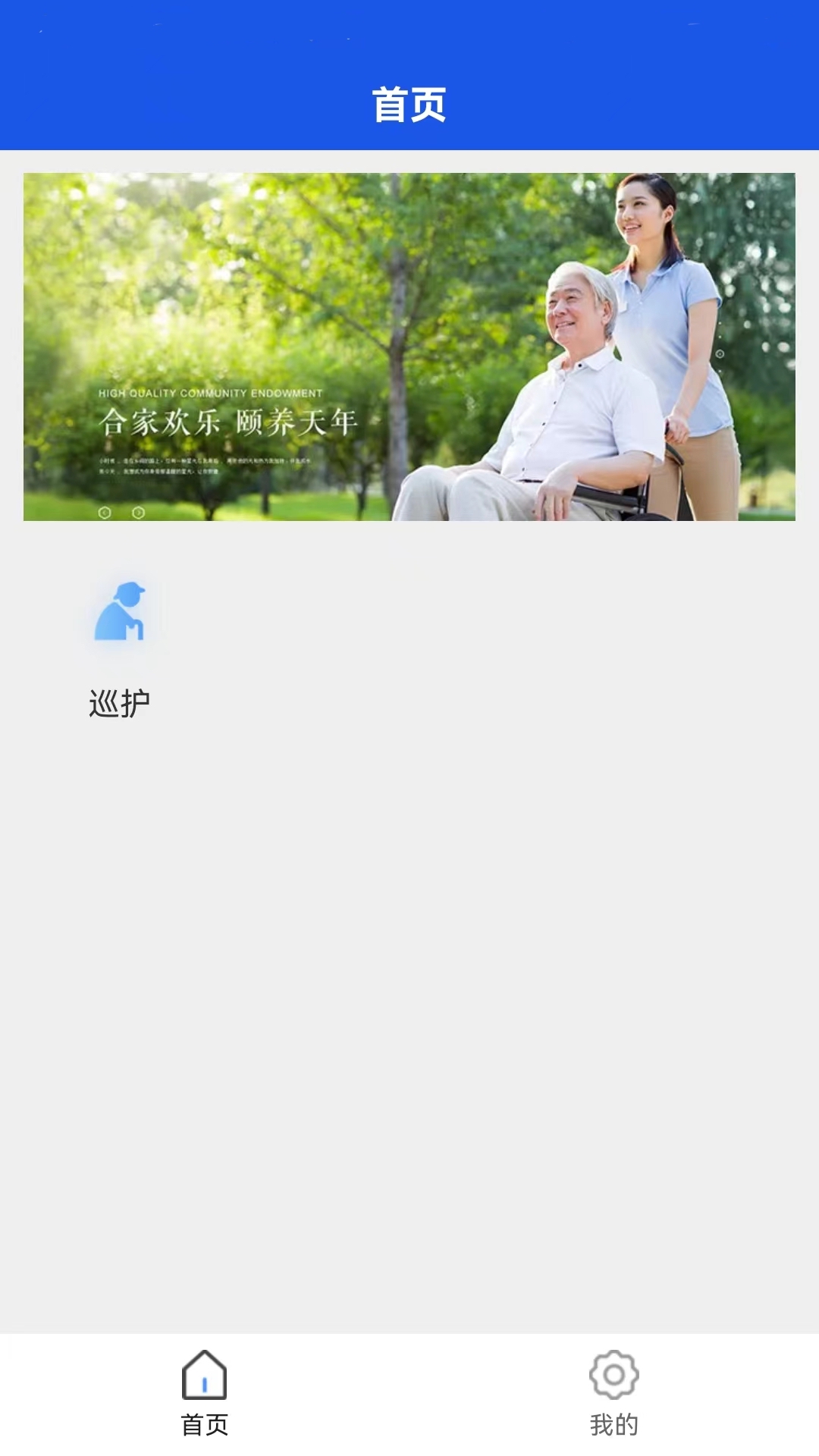Tap the circular target marker on the banner
This screenshot has width=819, height=1456.
(x=720, y=354)
